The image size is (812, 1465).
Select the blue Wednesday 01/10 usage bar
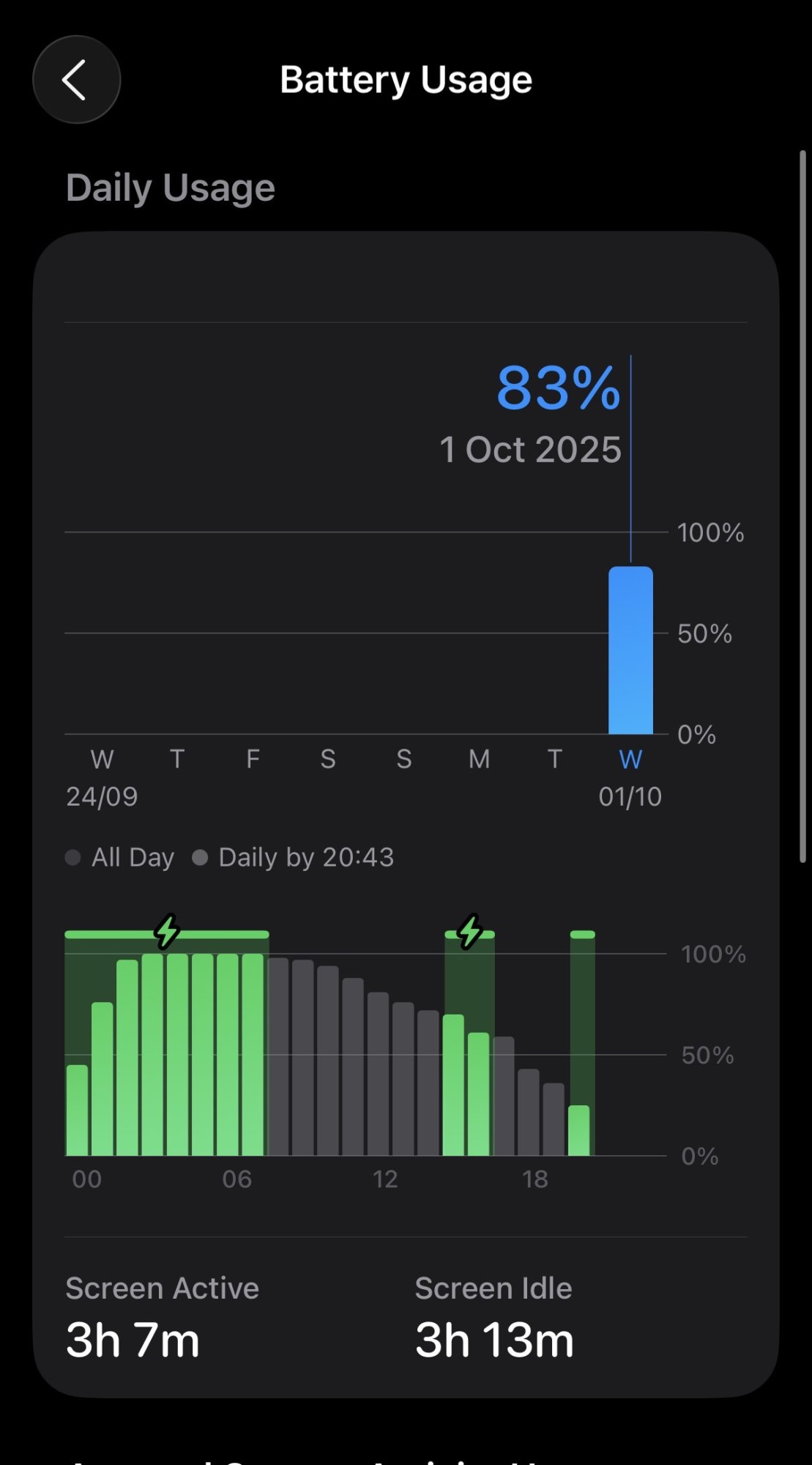(630, 650)
